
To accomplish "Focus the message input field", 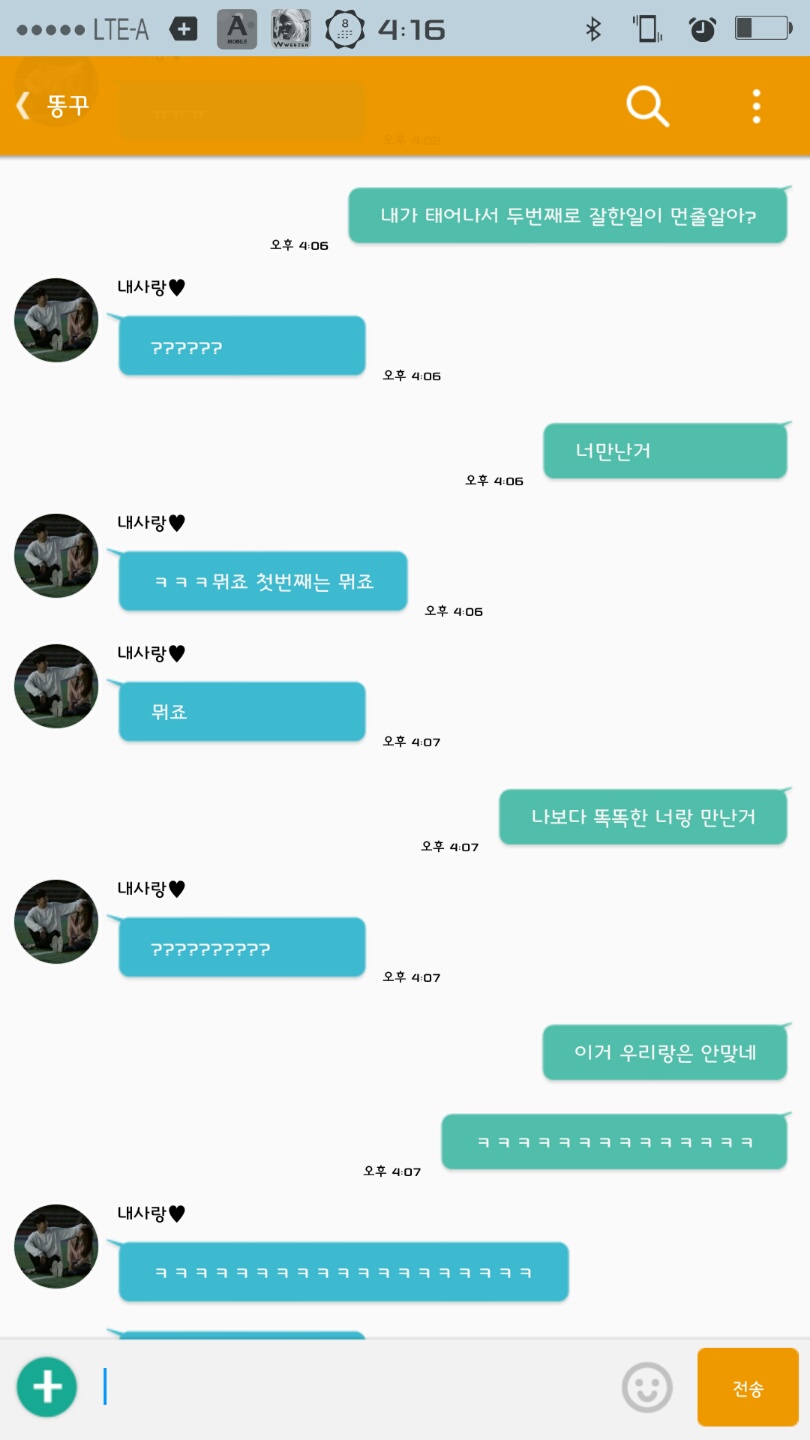I will click(x=350, y=1387).
